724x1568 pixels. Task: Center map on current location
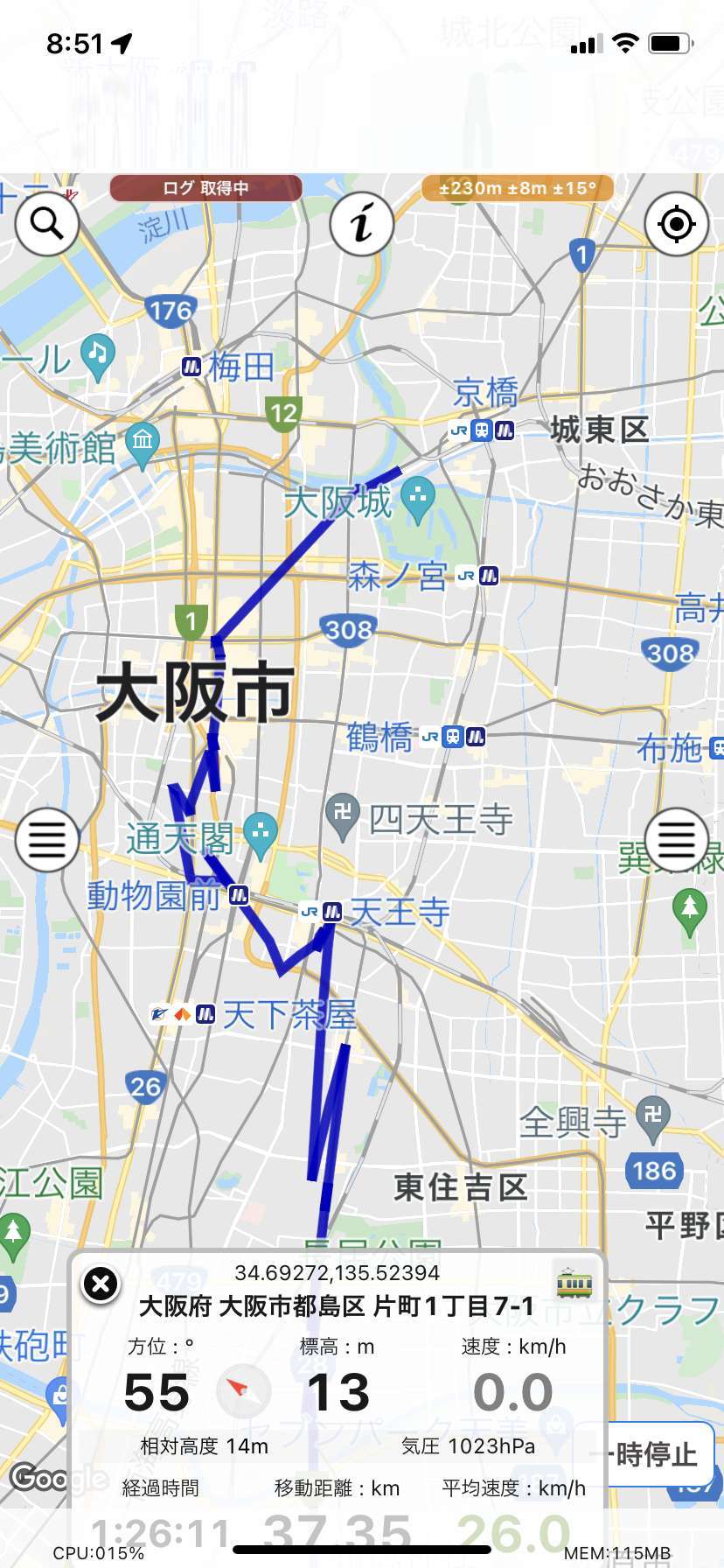[x=676, y=225]
